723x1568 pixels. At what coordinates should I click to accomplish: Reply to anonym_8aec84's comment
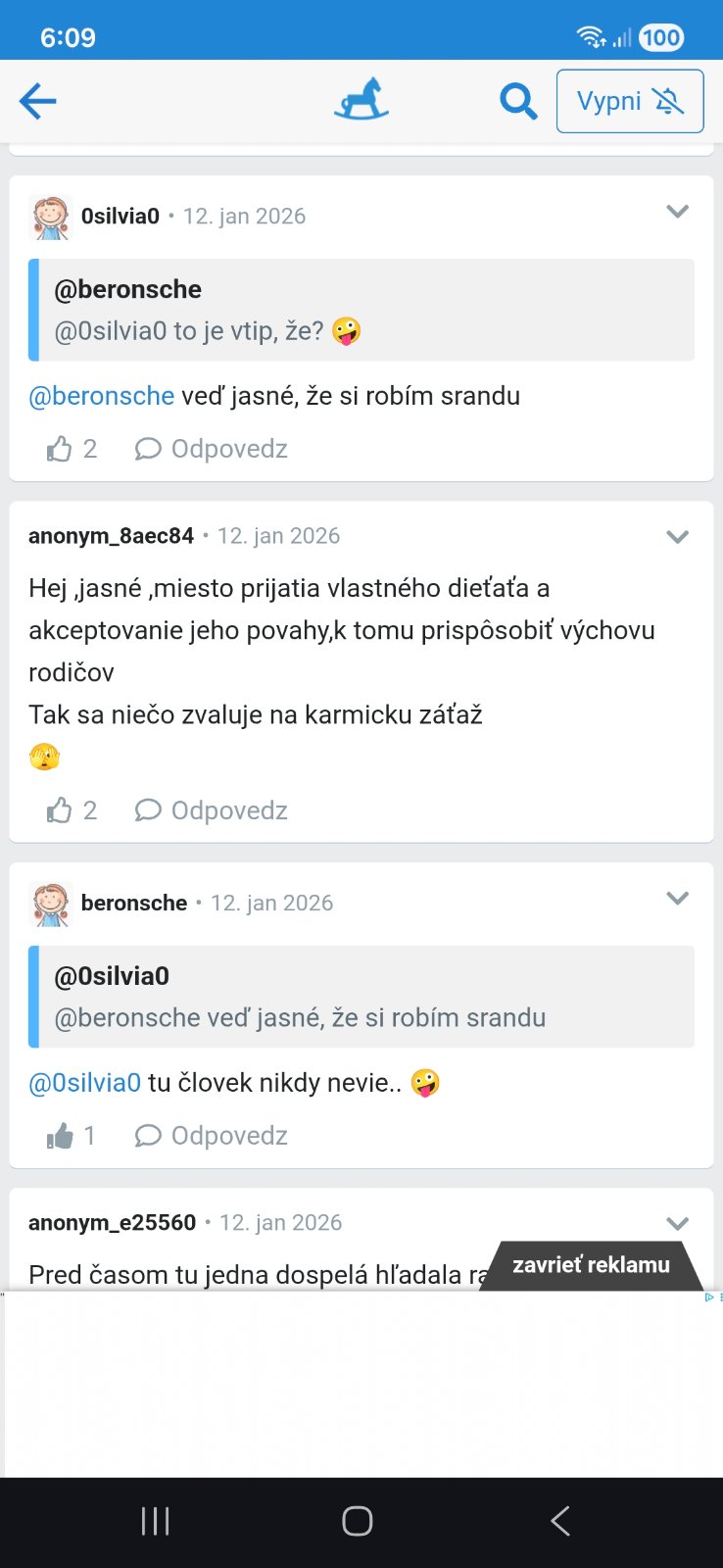tap(212, 810)
